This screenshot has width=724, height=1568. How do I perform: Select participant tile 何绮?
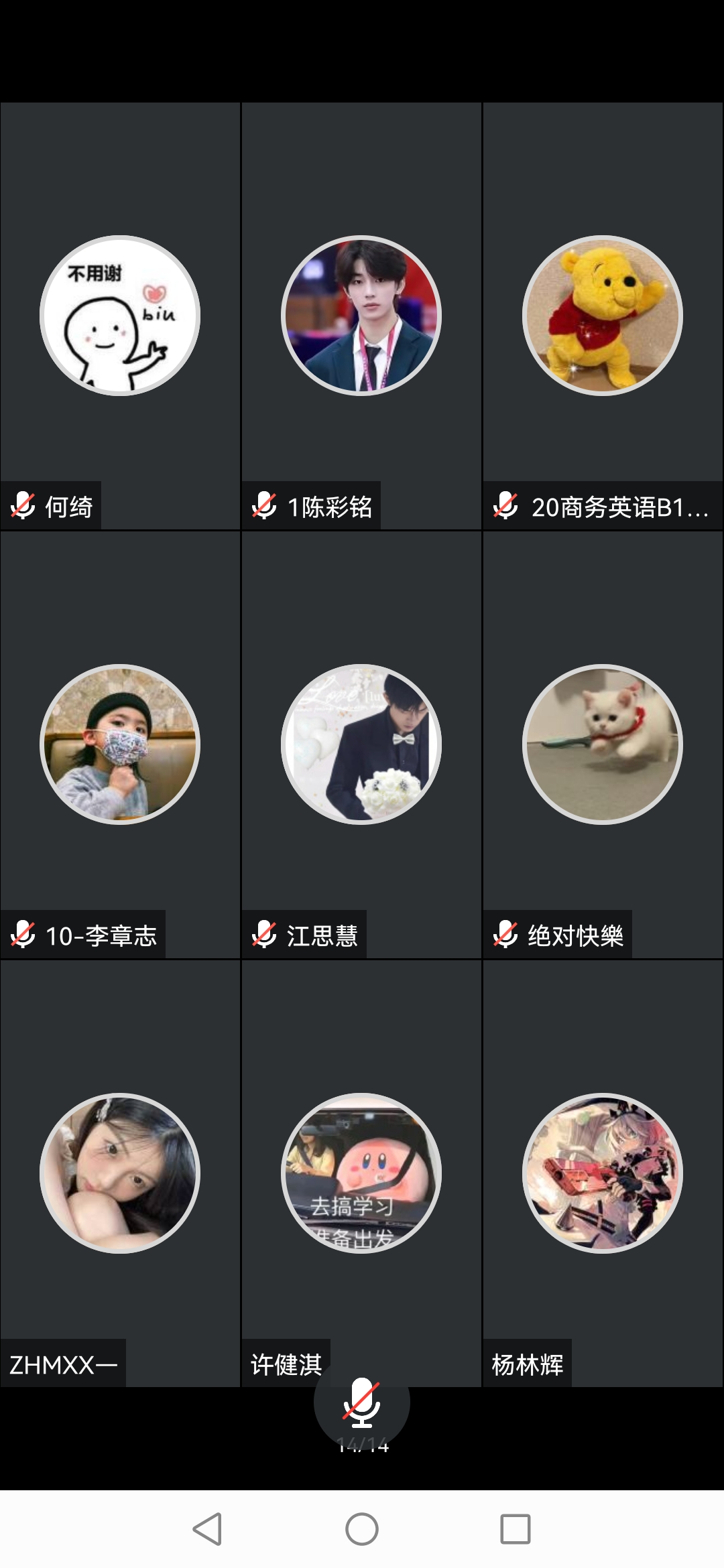120,316
